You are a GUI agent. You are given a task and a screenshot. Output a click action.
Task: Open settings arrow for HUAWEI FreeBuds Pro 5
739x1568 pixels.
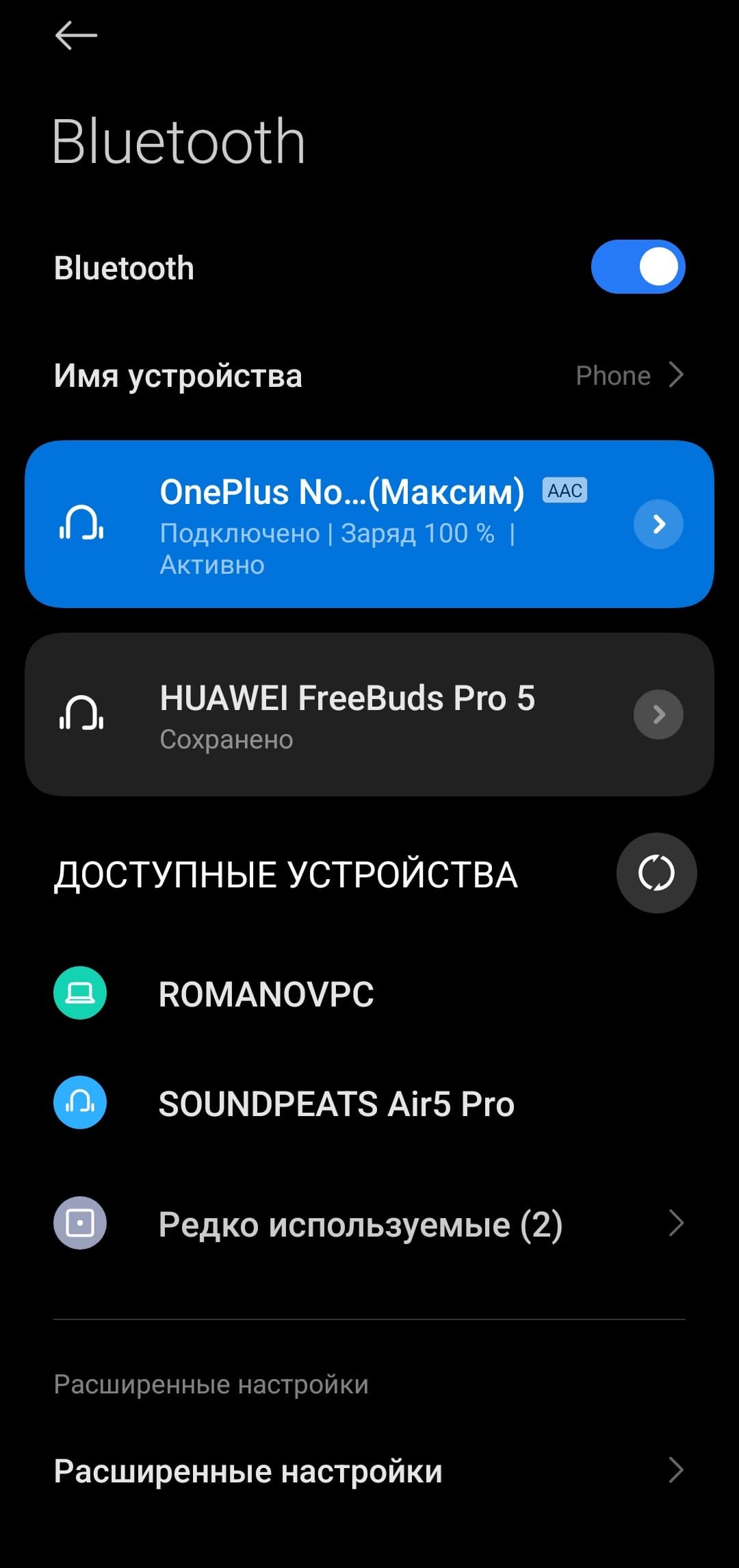point(658,714)
